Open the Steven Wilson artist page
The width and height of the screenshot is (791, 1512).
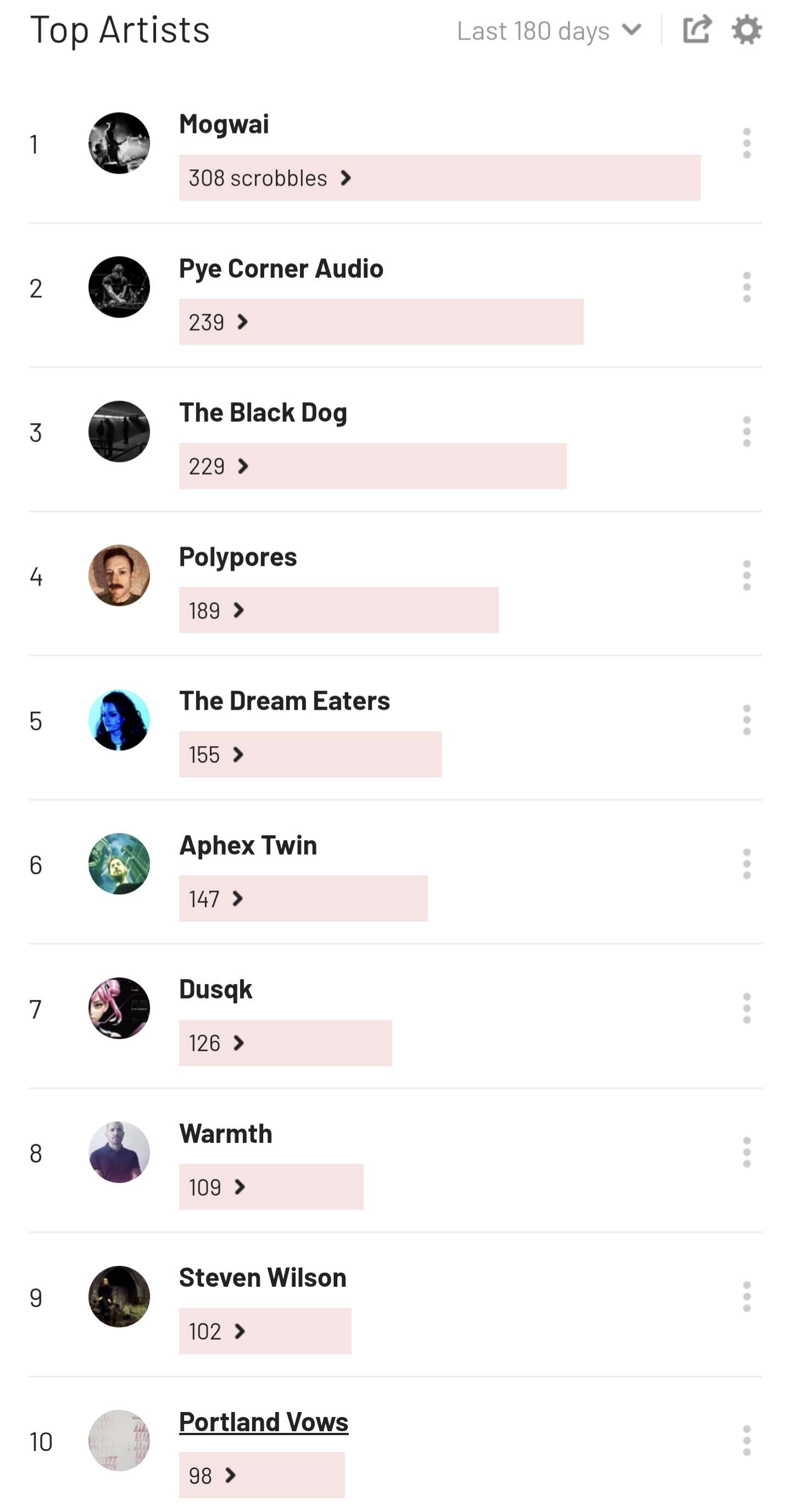(x=263, y=1278)
